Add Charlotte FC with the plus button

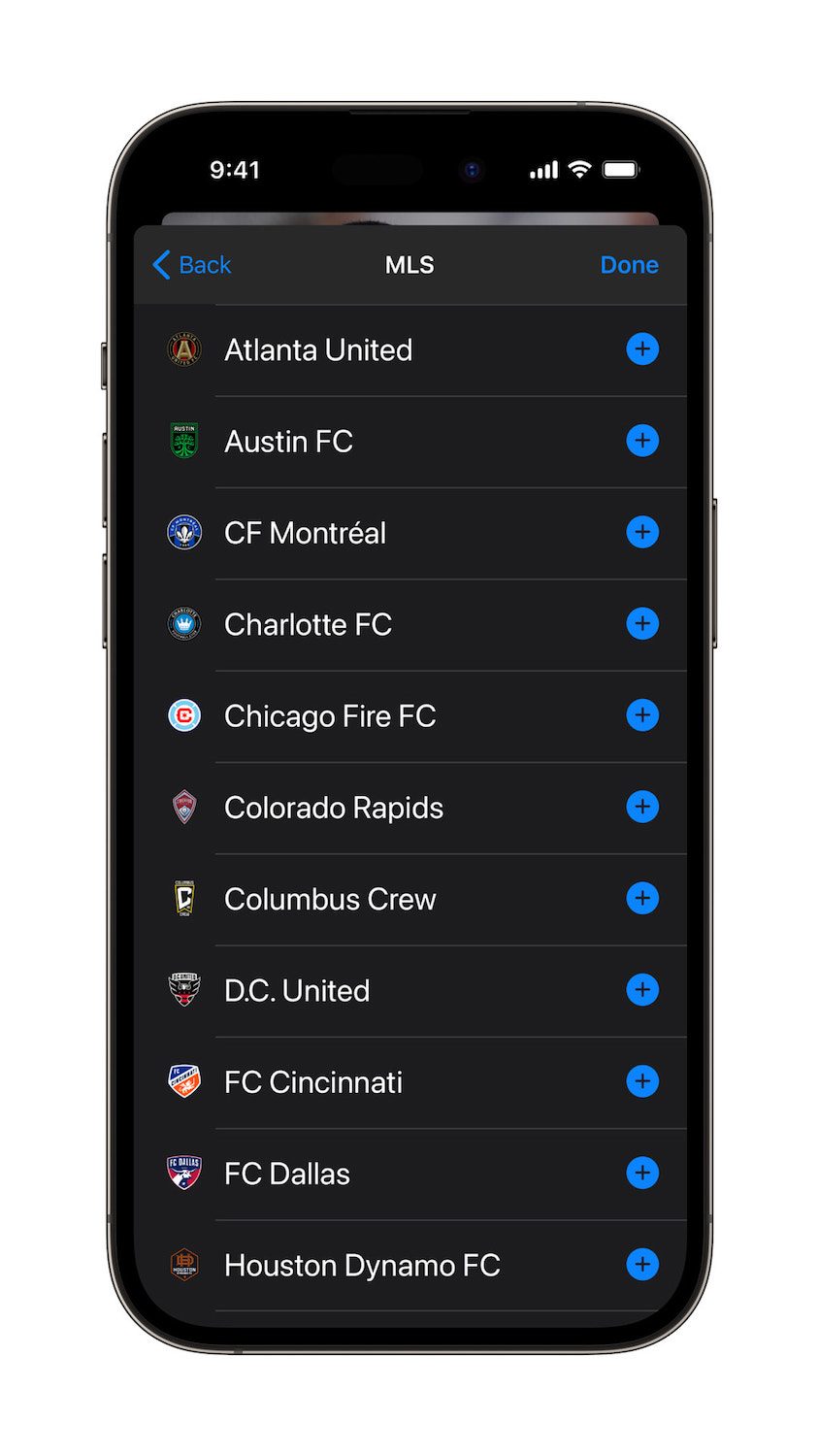[x=641, y=623]
